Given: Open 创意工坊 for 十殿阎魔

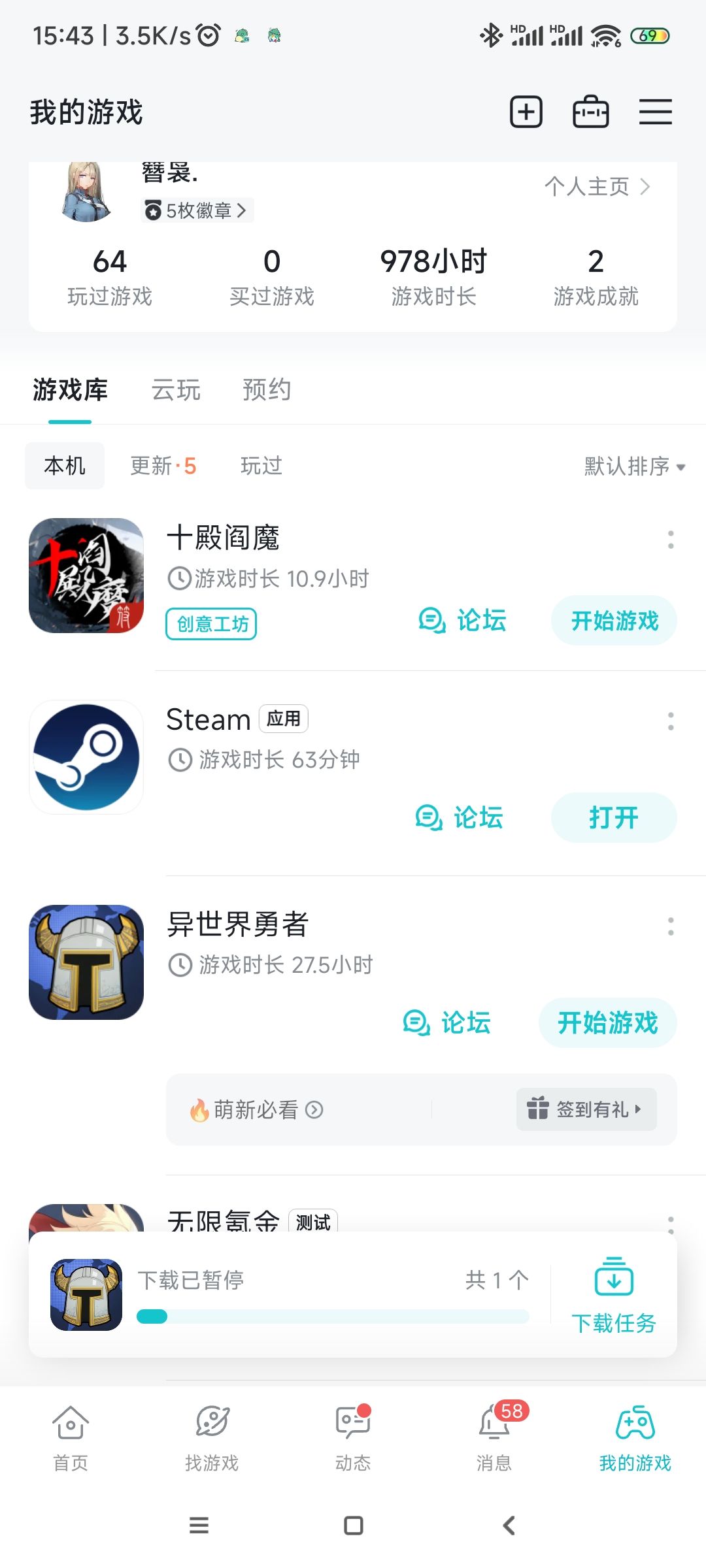Looking at the screenshot, I should (211, 624).
